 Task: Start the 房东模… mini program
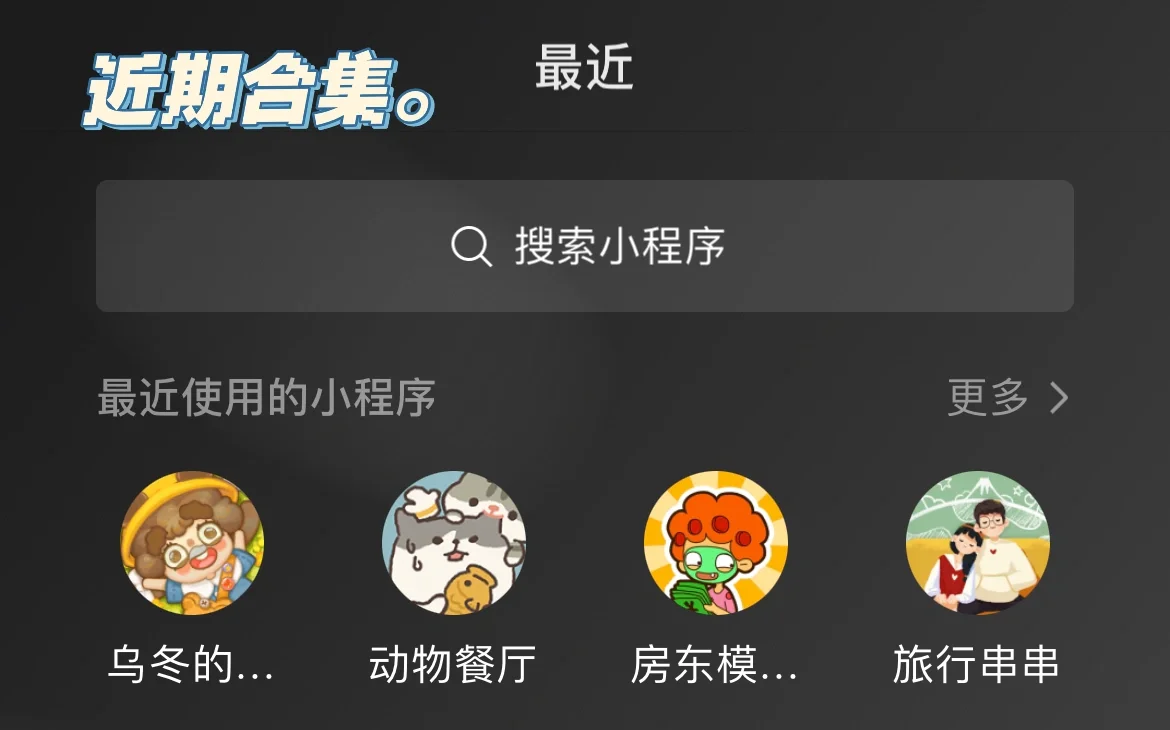click(x=716, y=543)
